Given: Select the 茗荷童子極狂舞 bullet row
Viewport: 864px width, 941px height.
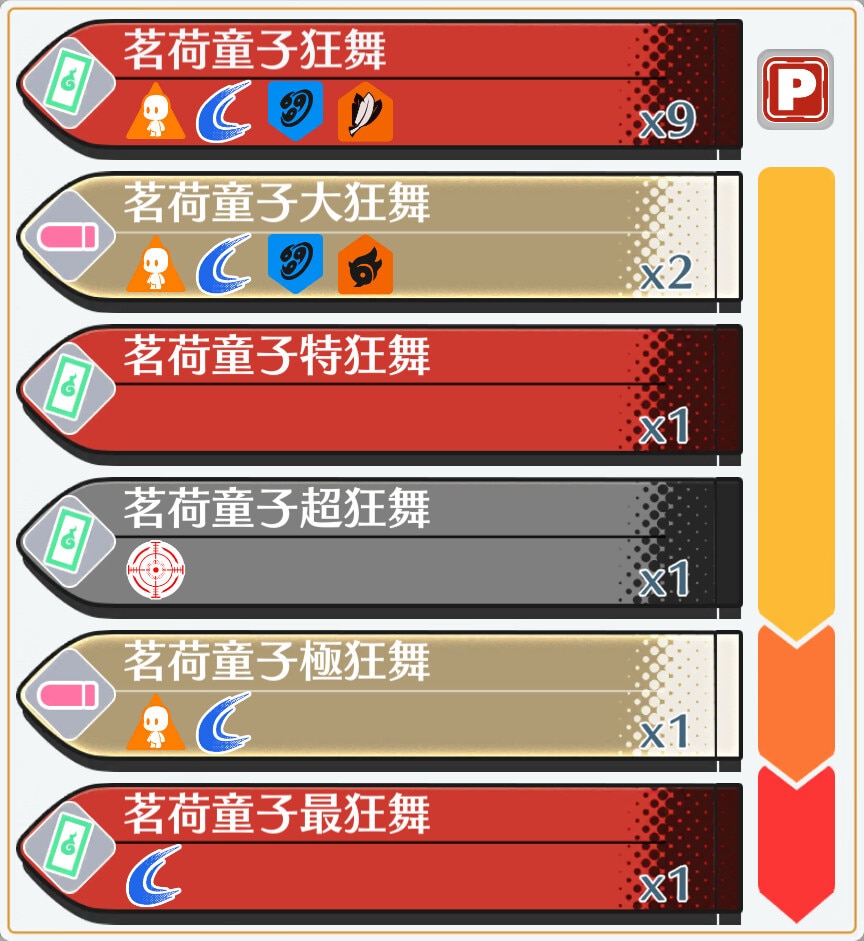Looking at the screenshot, I should [380, 696].
